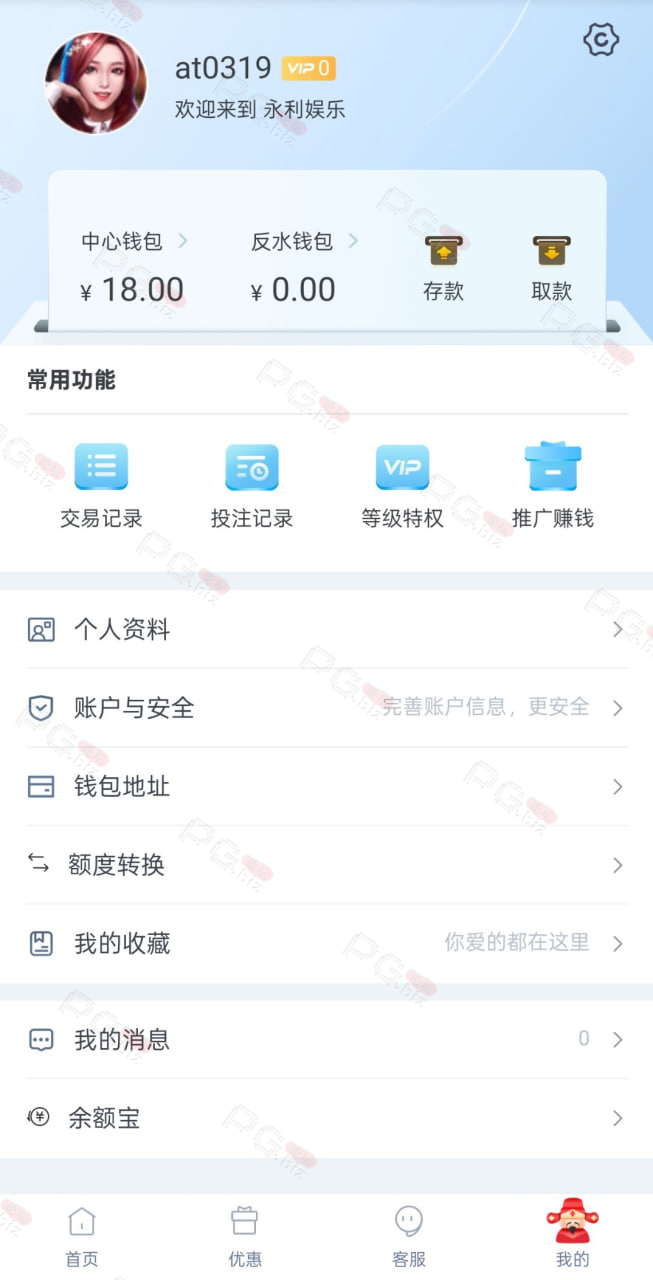The height and width of the screenshot is (1280, 653).
Task: Open 我的收藏 favorites
Action: [x=326, y=943]
